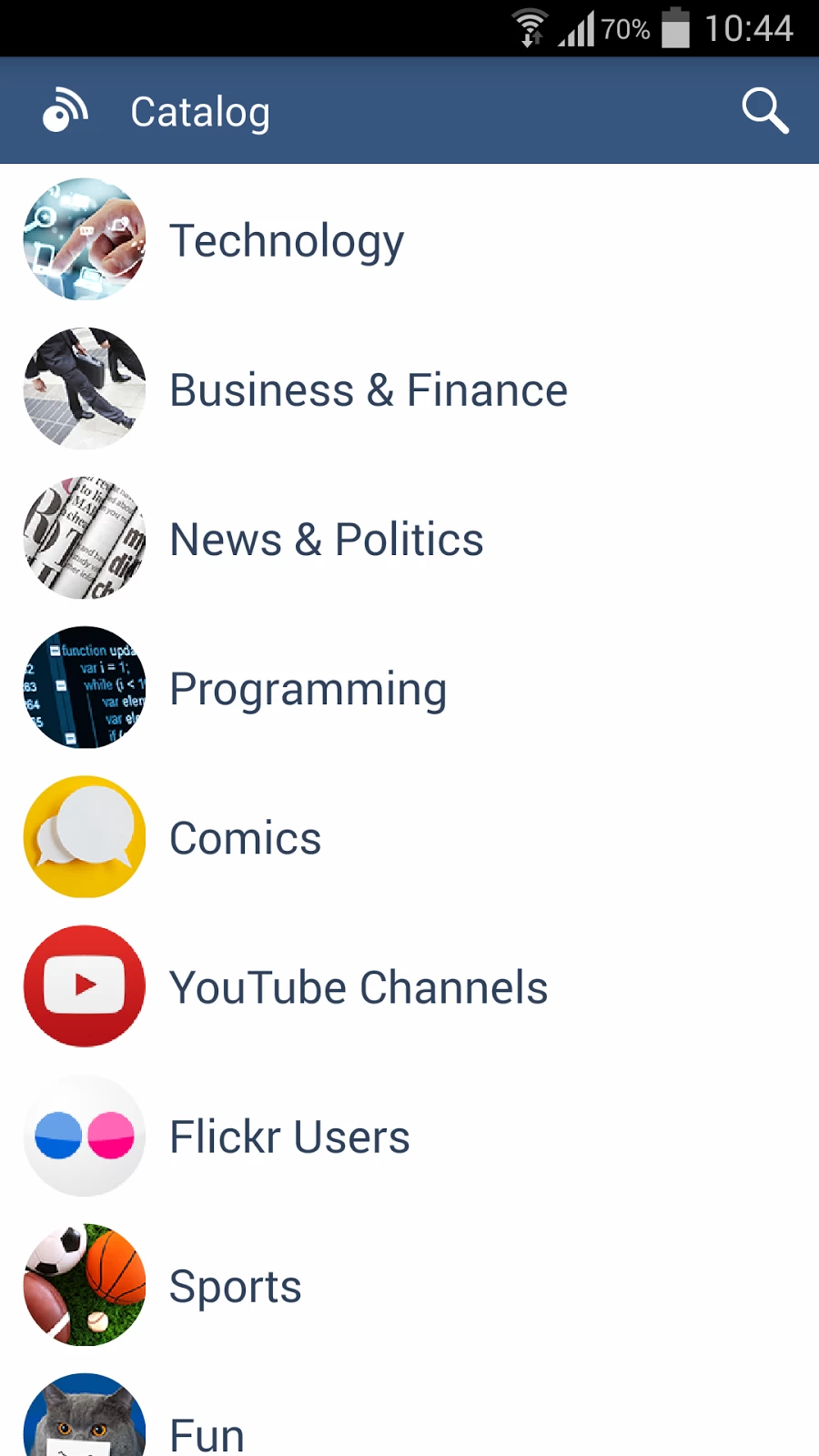The height and width of the screenshot is (1456, 819).
Task: Open the search icon in the top bar
Action: (x=764, y=110)
